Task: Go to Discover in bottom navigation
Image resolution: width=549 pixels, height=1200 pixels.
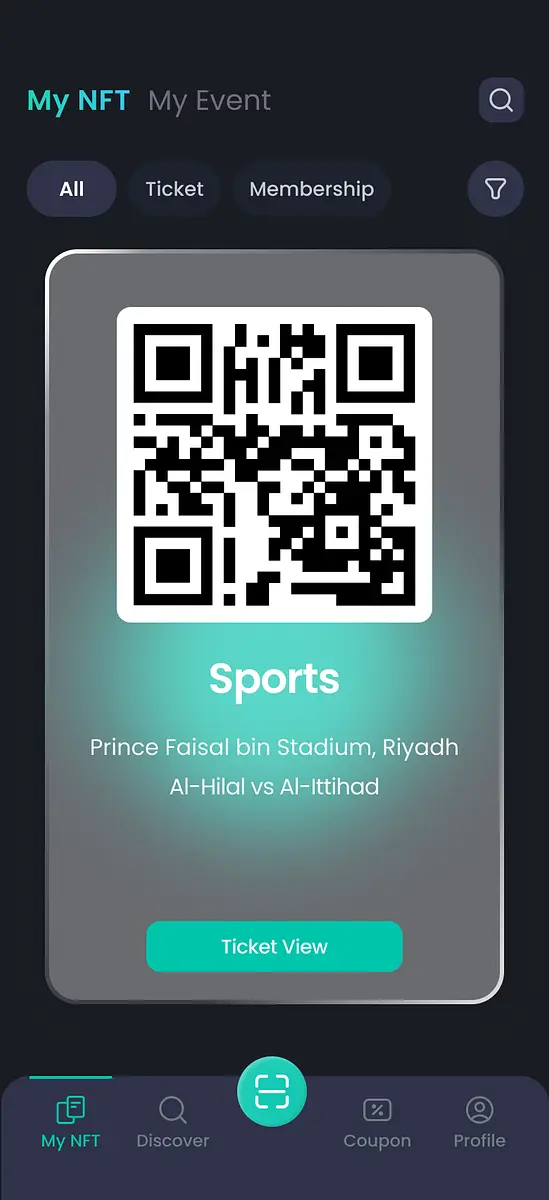Action: pos(173,1122)
